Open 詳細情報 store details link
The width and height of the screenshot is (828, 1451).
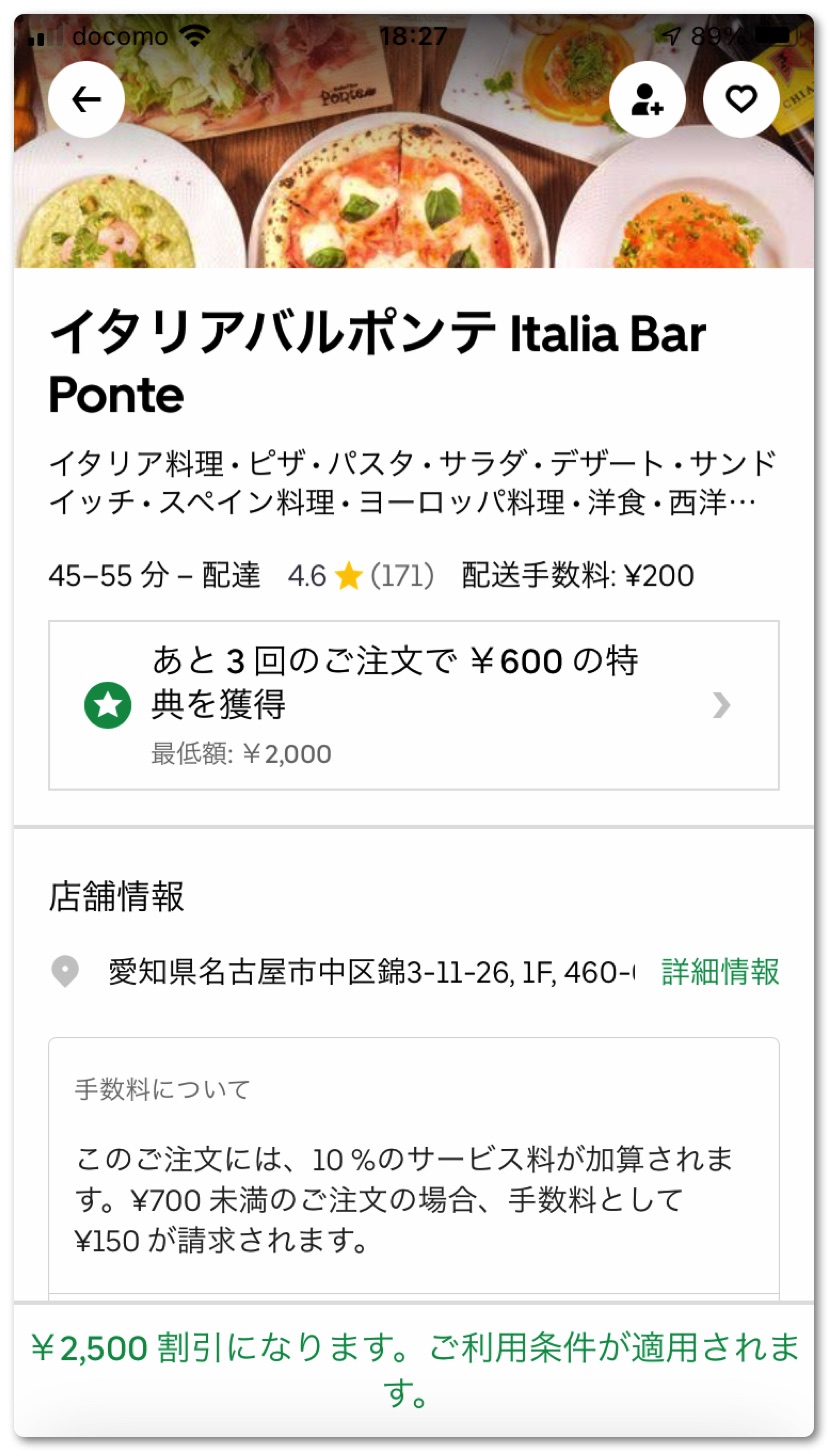coord(720,971)
